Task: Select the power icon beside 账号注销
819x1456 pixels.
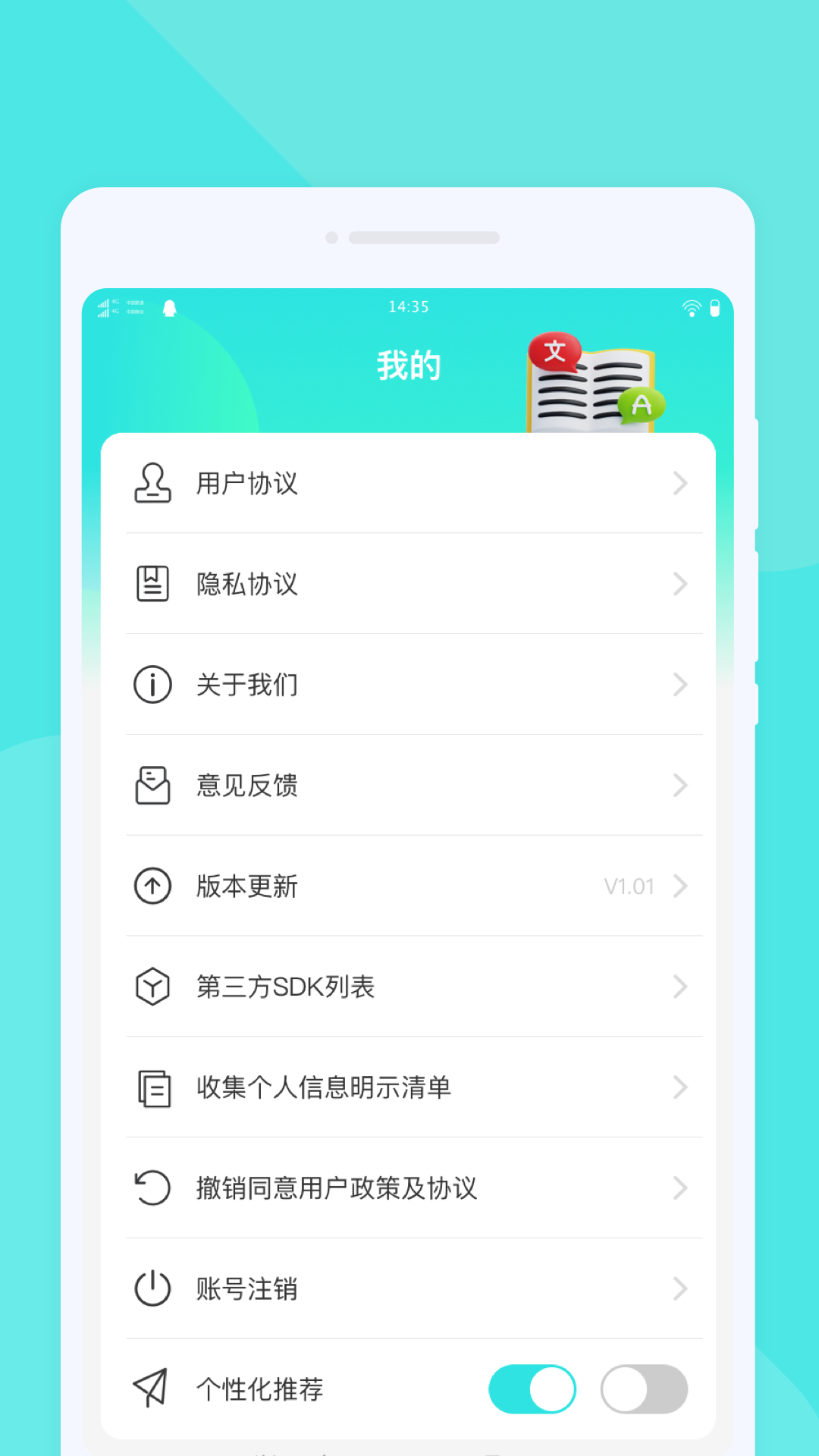Action: click(x=152, y=1288)
